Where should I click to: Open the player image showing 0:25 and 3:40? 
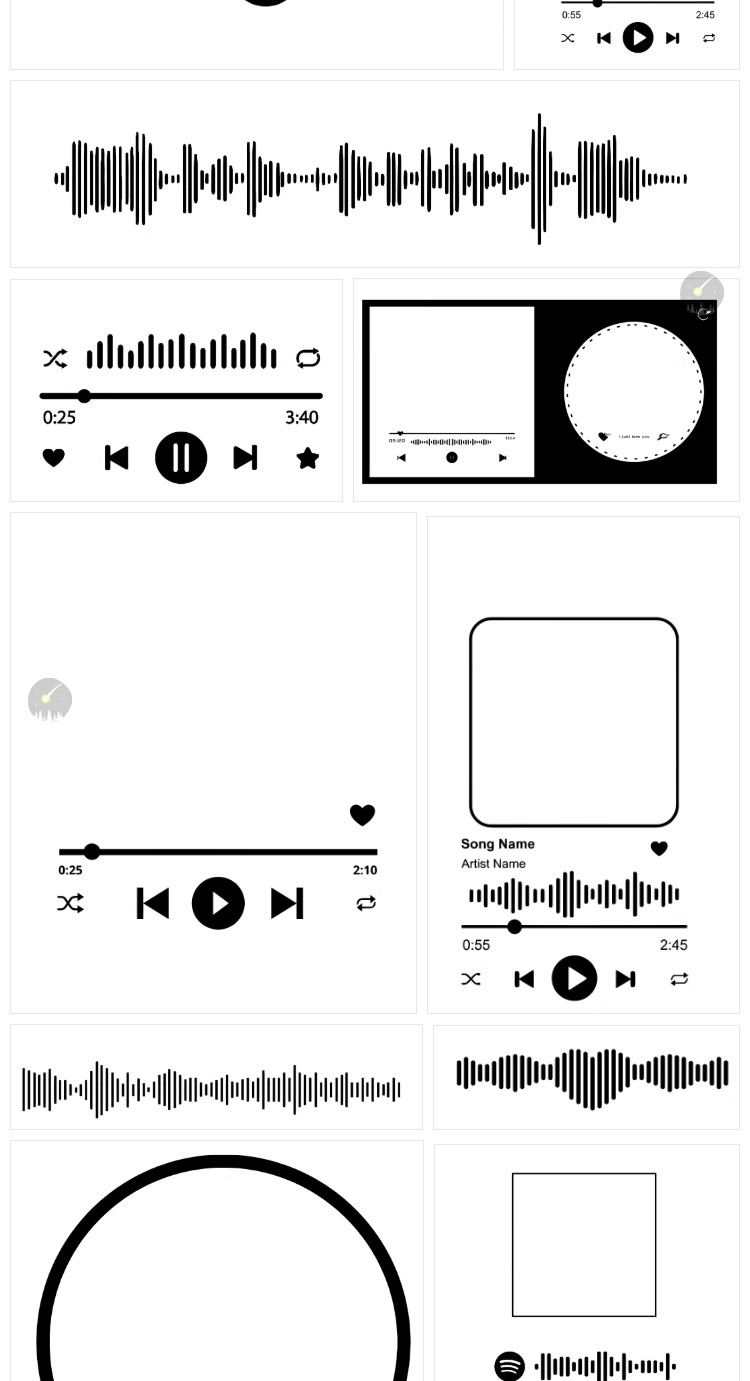click(x=176, y=390)
